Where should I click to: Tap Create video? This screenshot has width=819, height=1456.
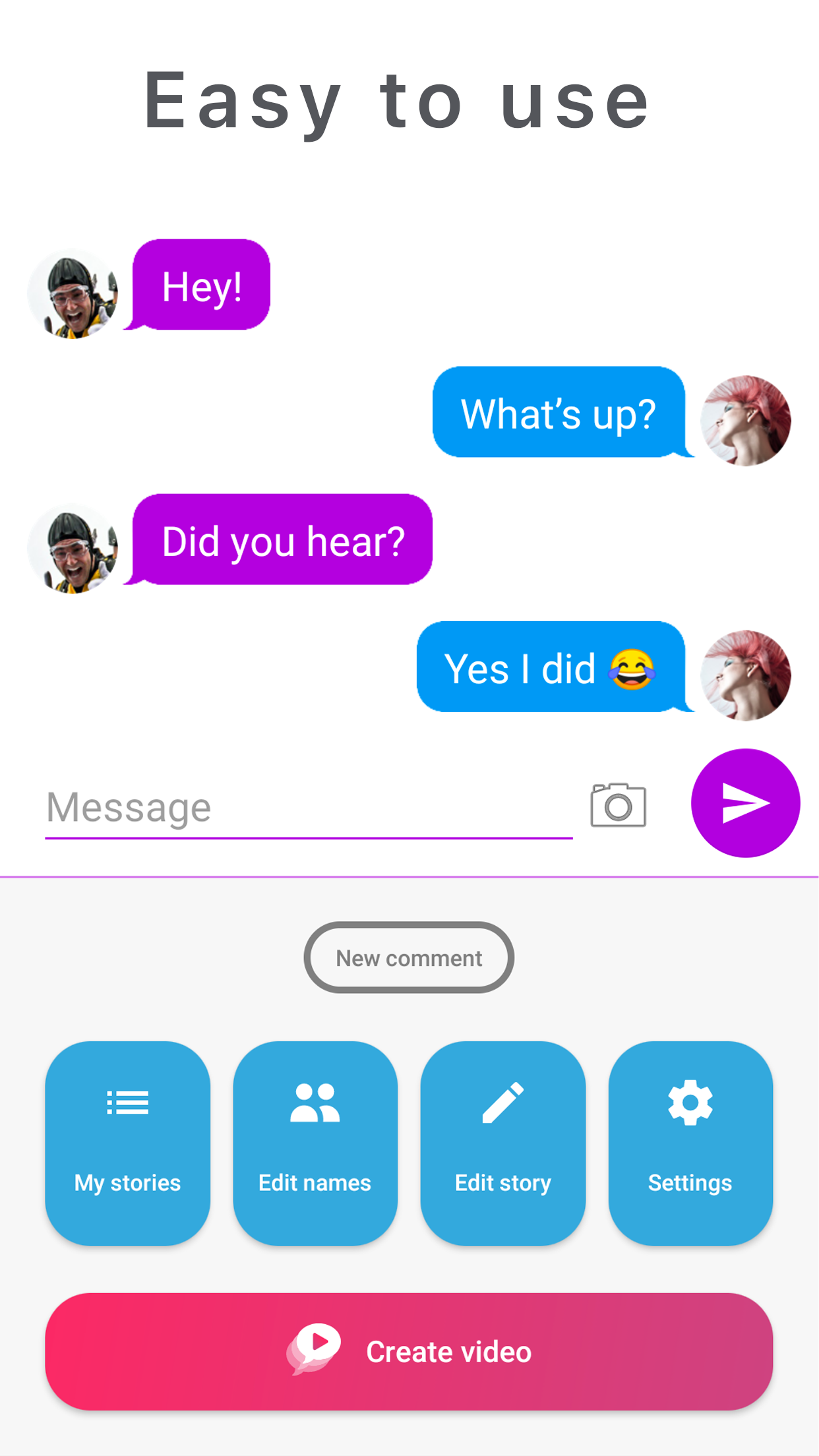click(x=409, y=1351)
